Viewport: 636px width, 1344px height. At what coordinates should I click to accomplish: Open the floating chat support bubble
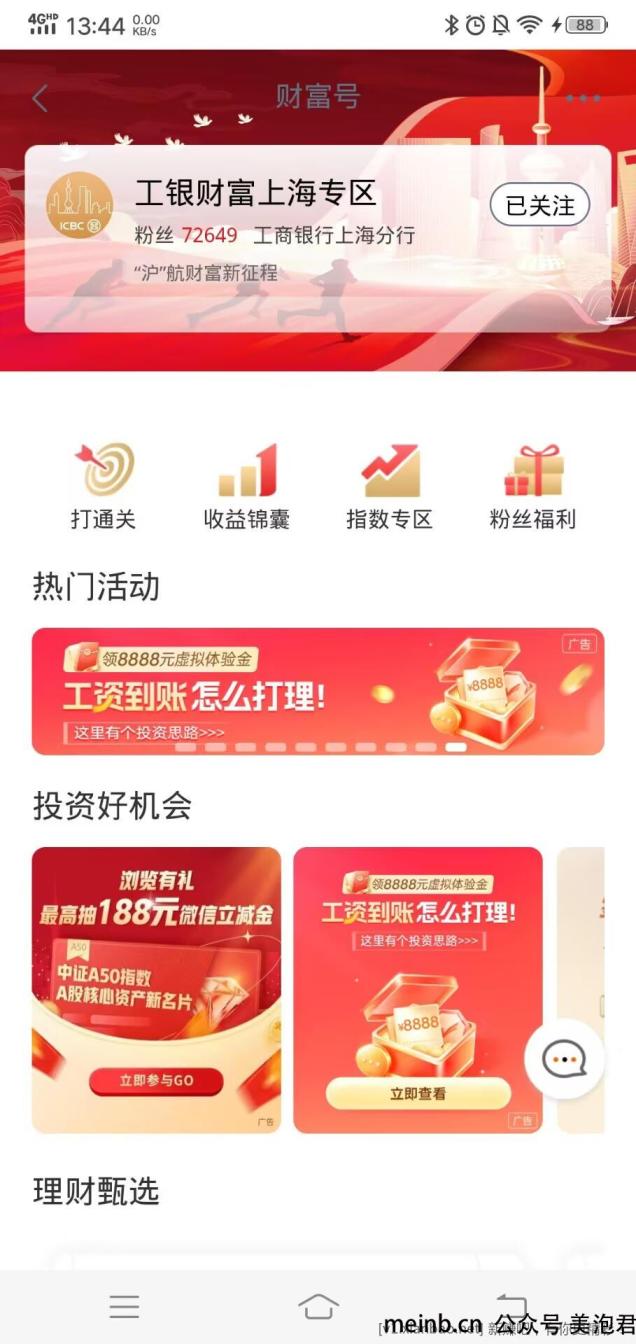[x=564, y=1059]
